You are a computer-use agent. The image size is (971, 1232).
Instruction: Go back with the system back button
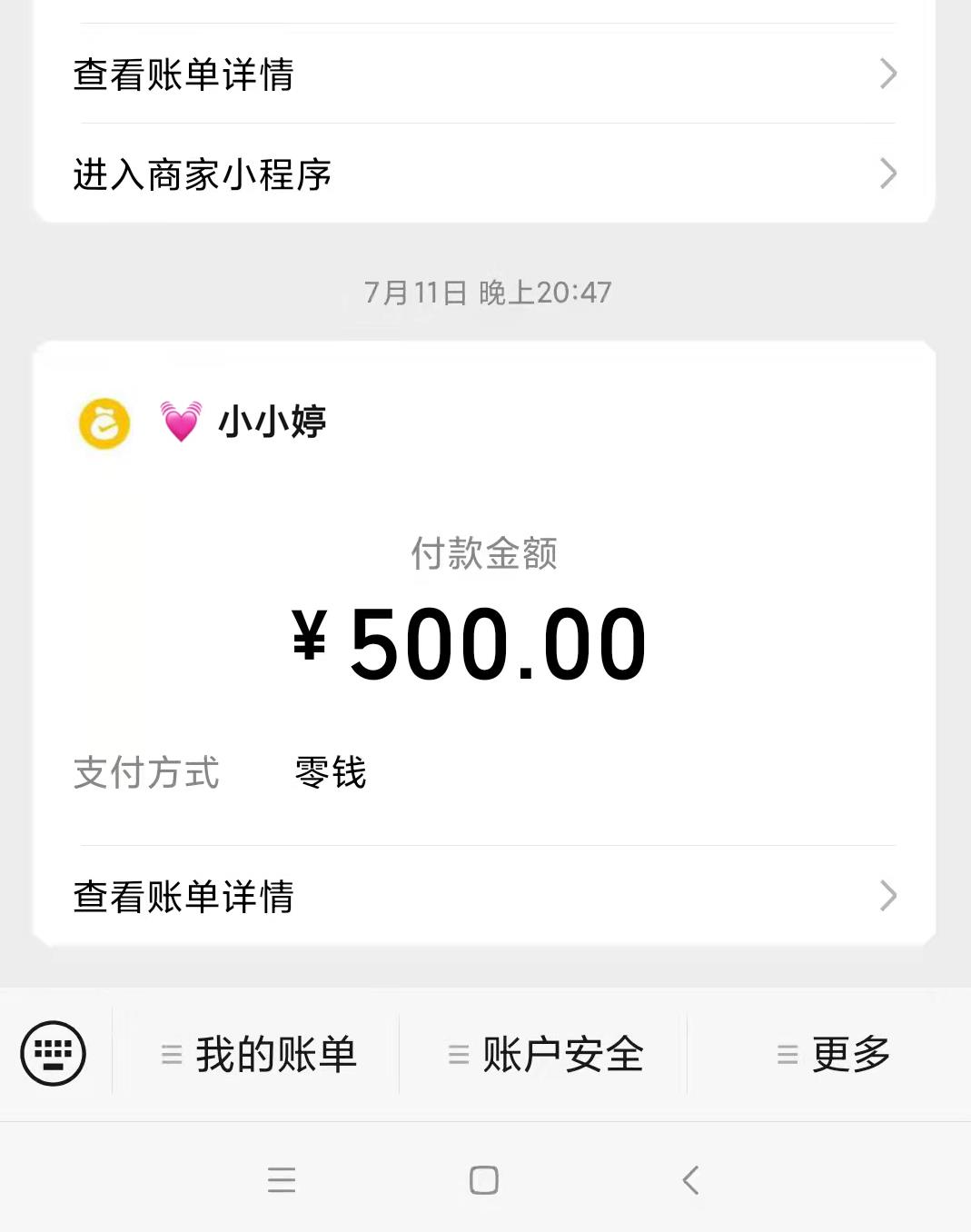[x=690, y=1180]
